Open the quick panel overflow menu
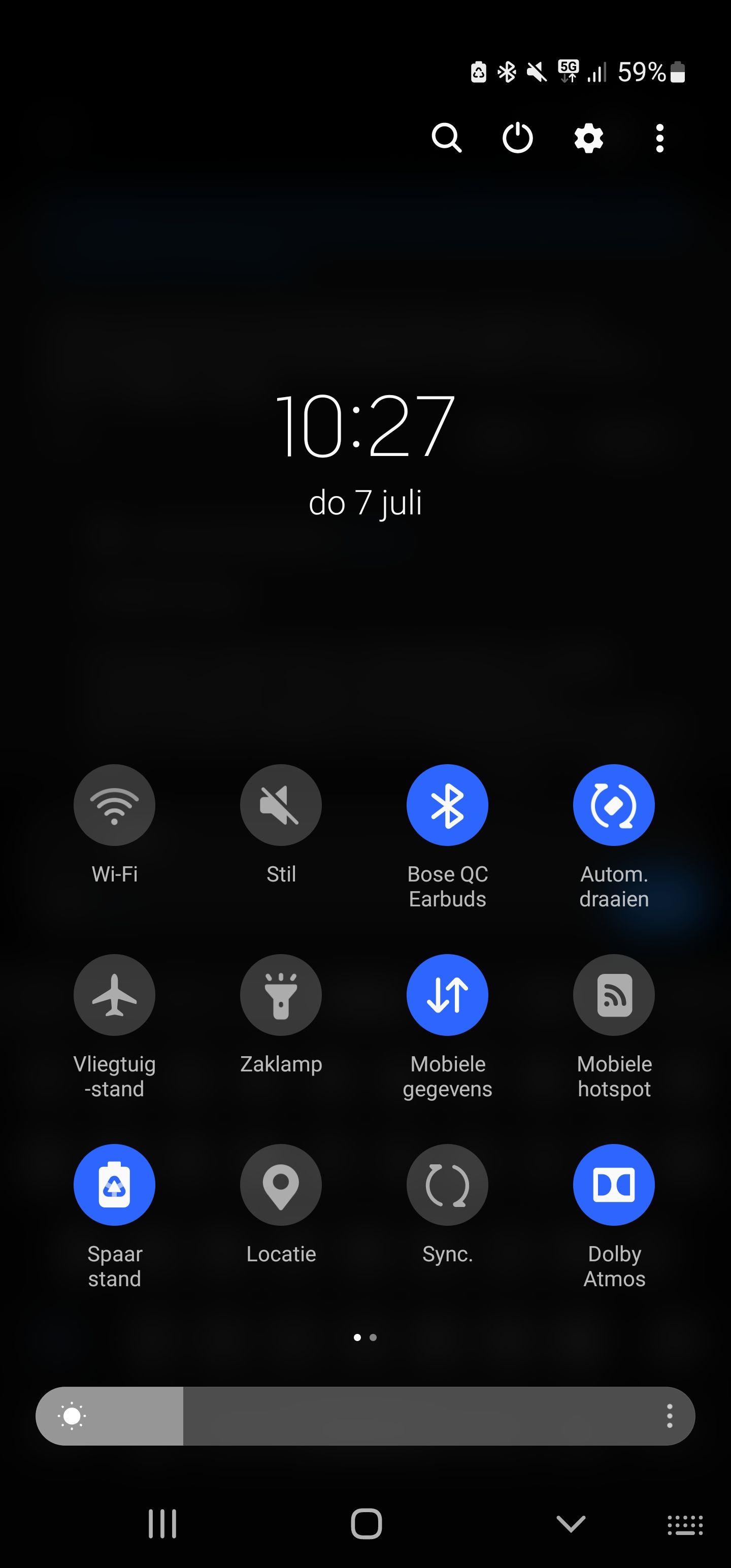Image resolution: width=731 pixels, height=1568 pixels. point(660,138)
